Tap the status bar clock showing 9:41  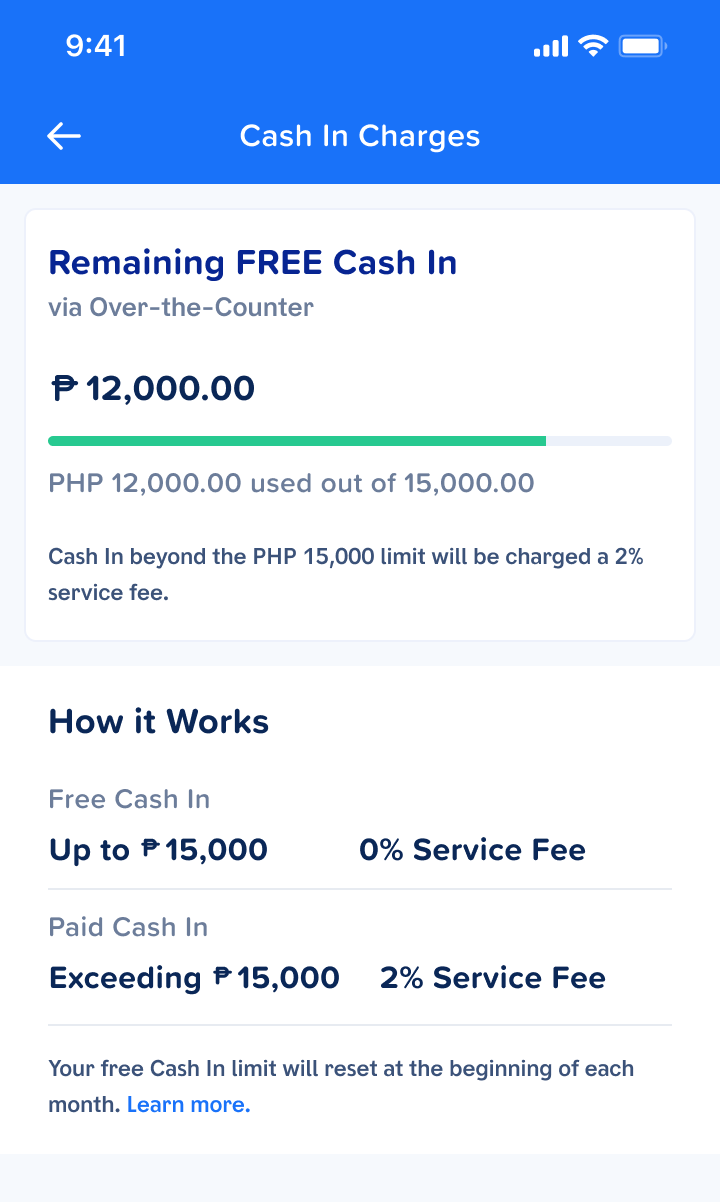[97, 45]
